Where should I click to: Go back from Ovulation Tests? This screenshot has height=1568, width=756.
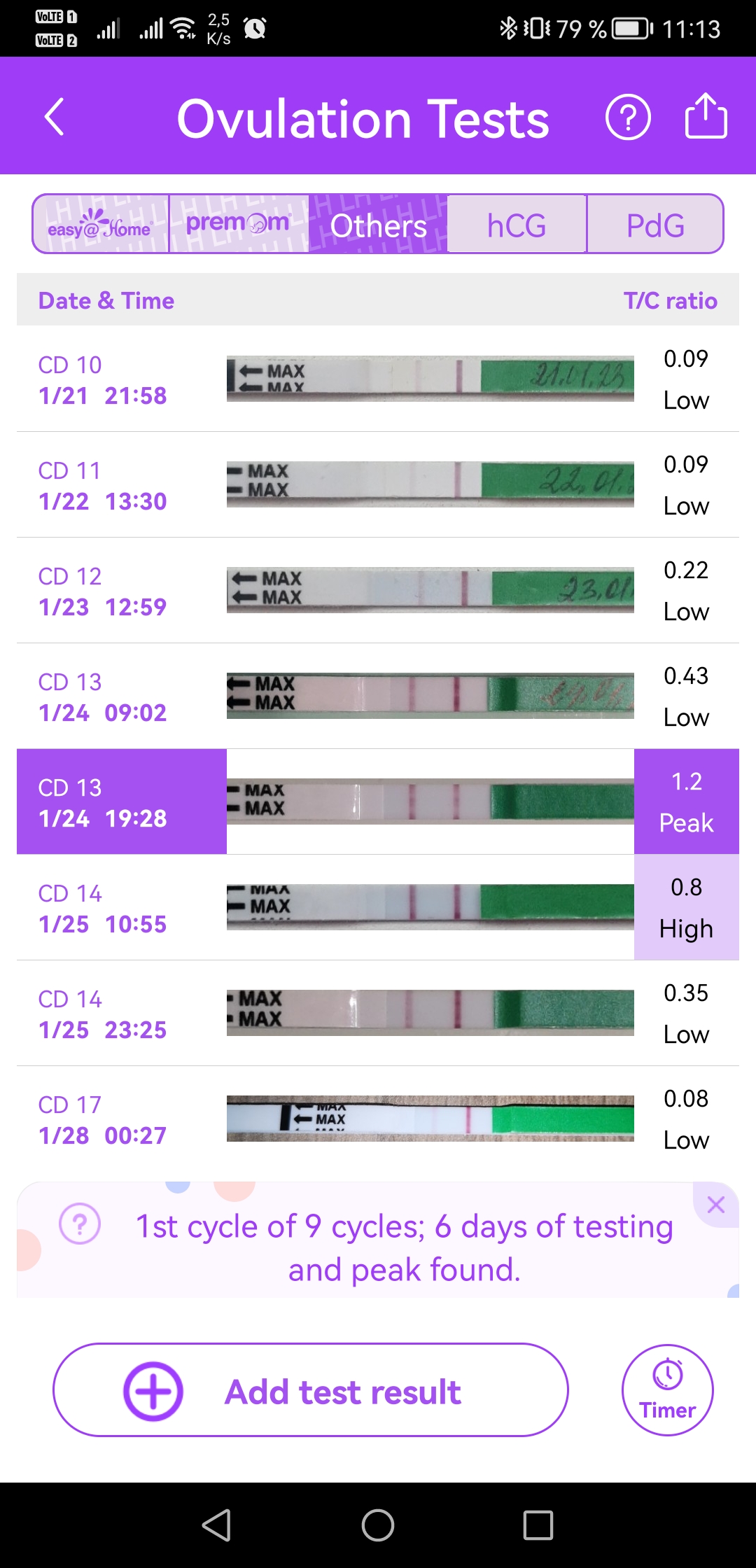[55, 117]
